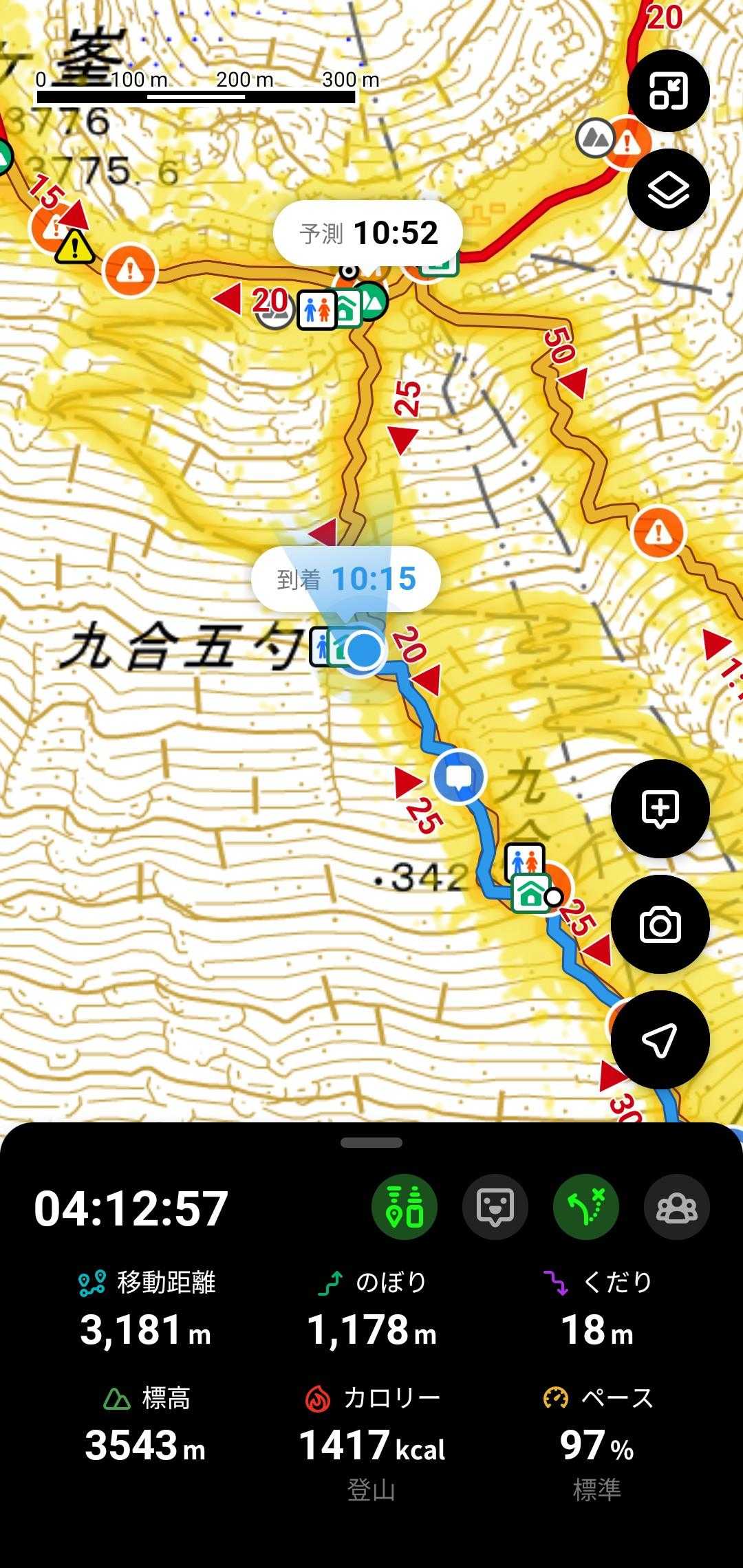743x1568 pixels.
Task: Tap the blue comment marker on the trail
Action: coord(458,777)
